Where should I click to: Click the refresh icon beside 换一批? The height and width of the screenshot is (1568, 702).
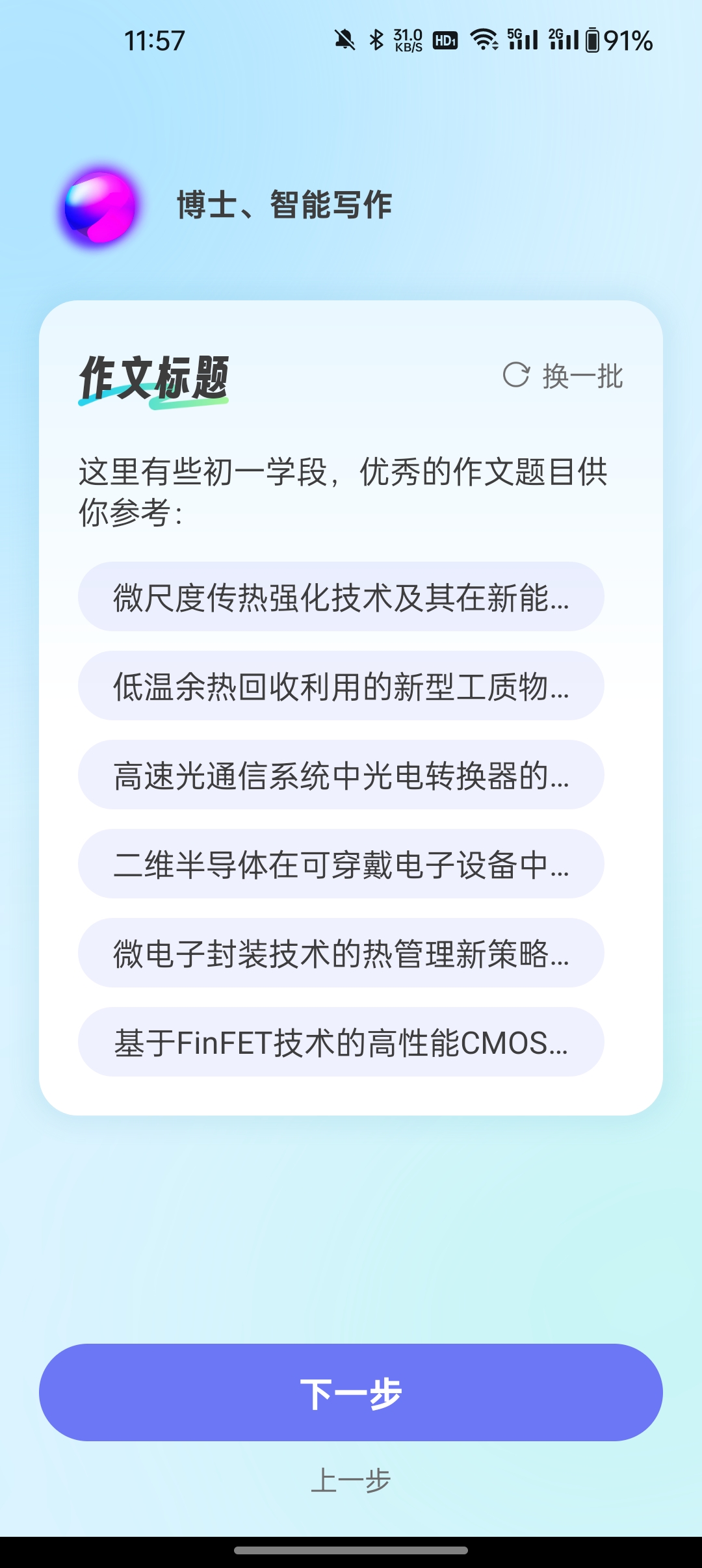click(x=515, y=376)
